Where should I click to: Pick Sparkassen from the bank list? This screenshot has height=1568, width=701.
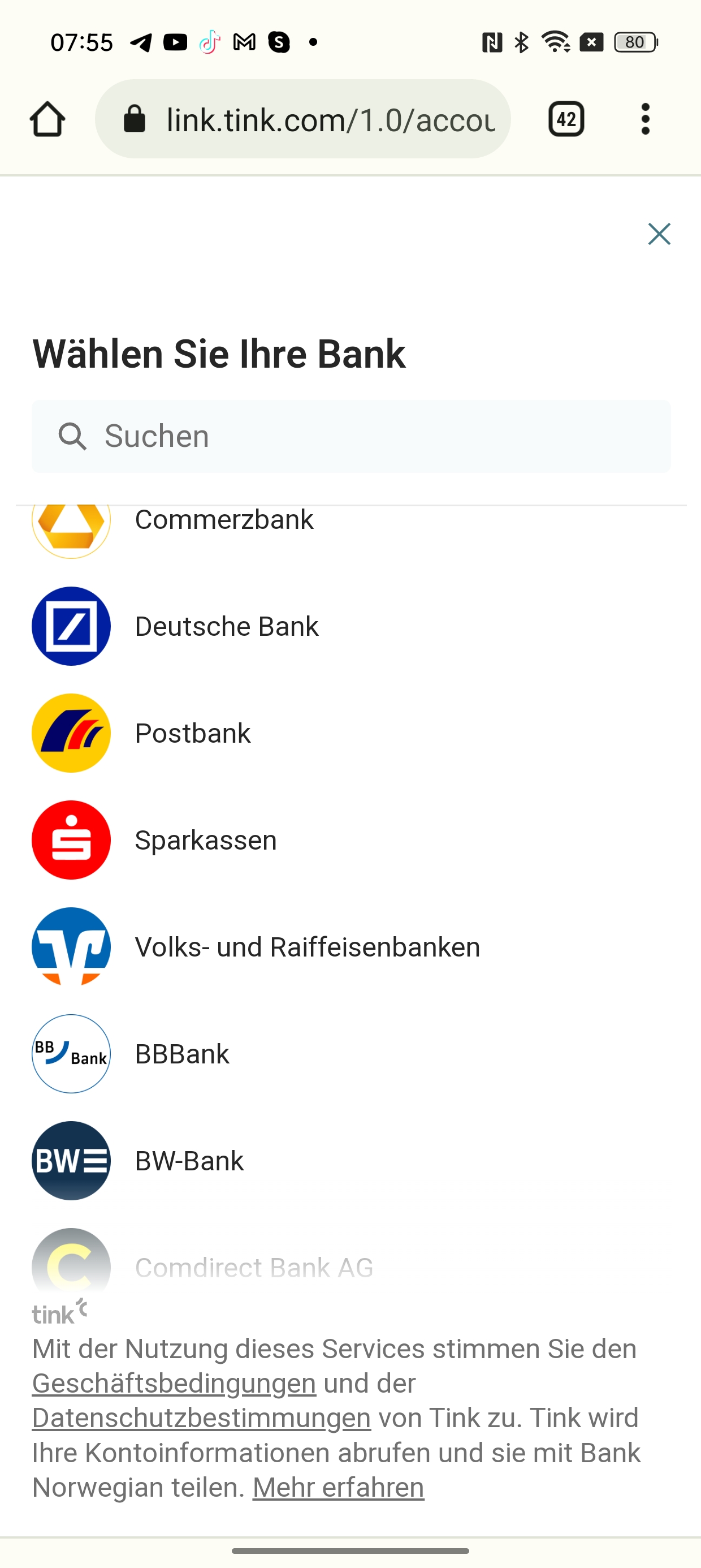coord(351,840)
